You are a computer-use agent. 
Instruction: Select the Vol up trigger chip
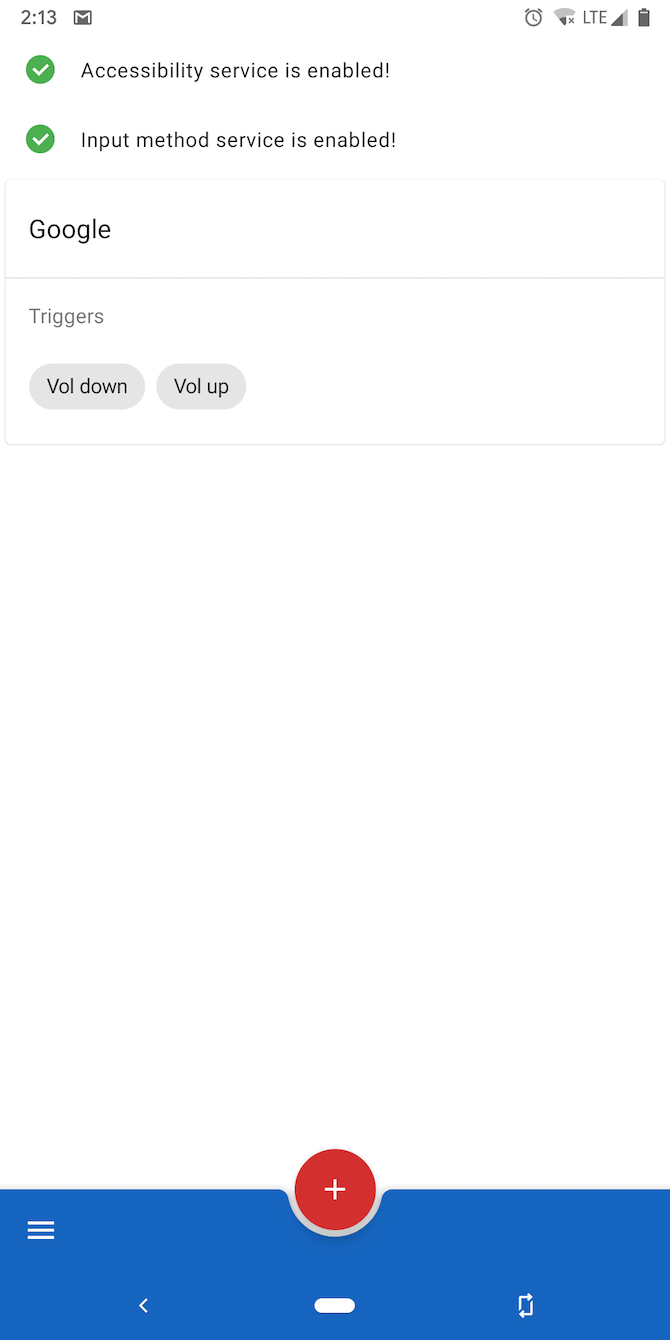(201, 387)
